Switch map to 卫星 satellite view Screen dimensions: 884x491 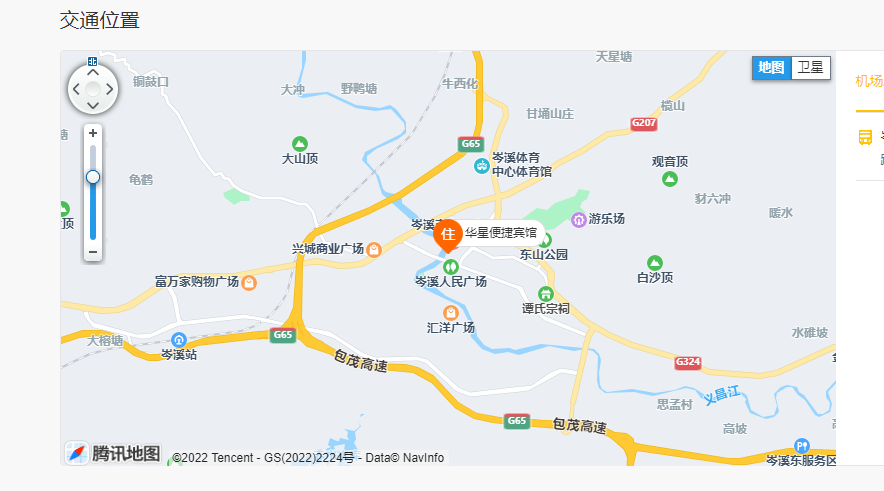[x=811, y=68]
